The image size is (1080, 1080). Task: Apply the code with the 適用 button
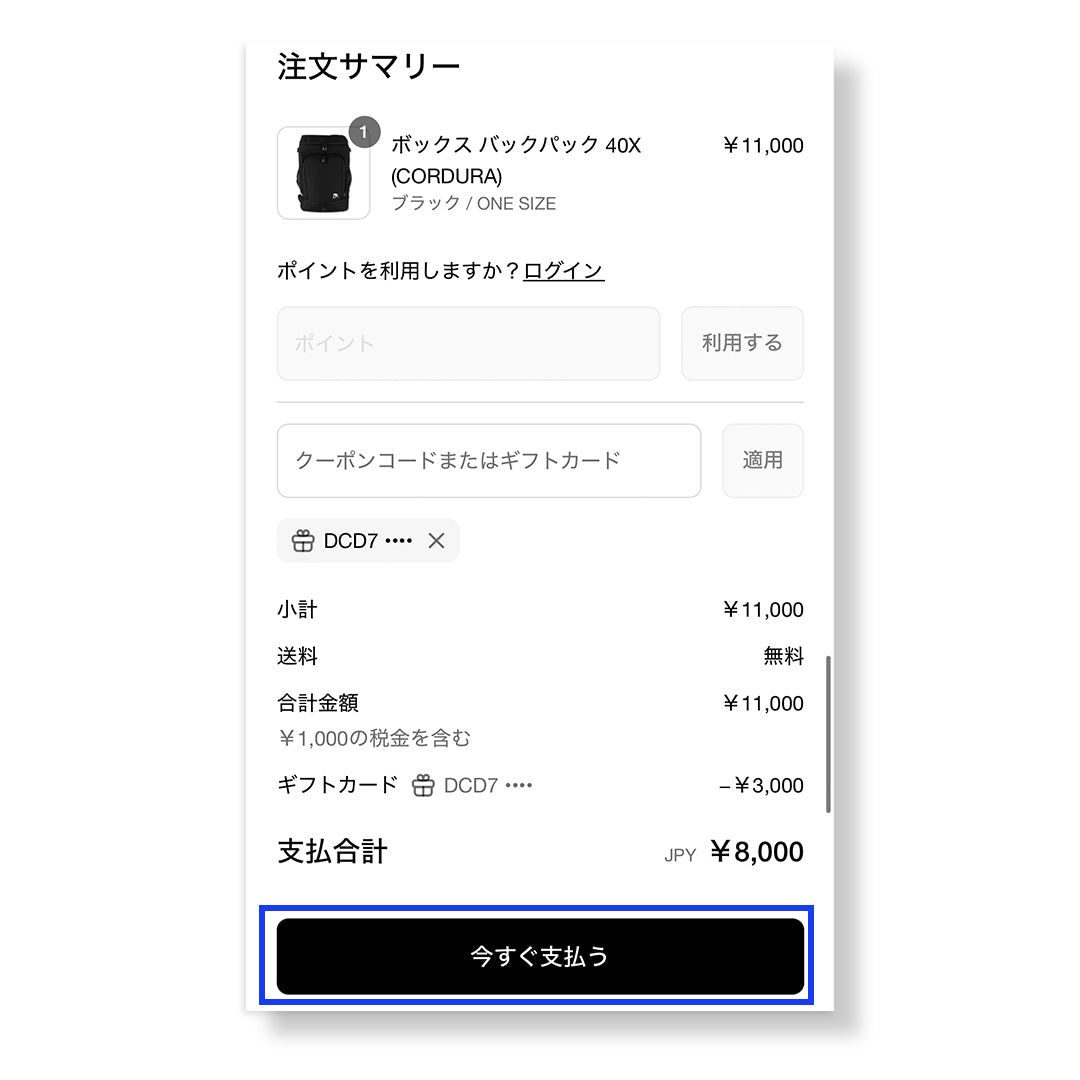pos(762,461)
